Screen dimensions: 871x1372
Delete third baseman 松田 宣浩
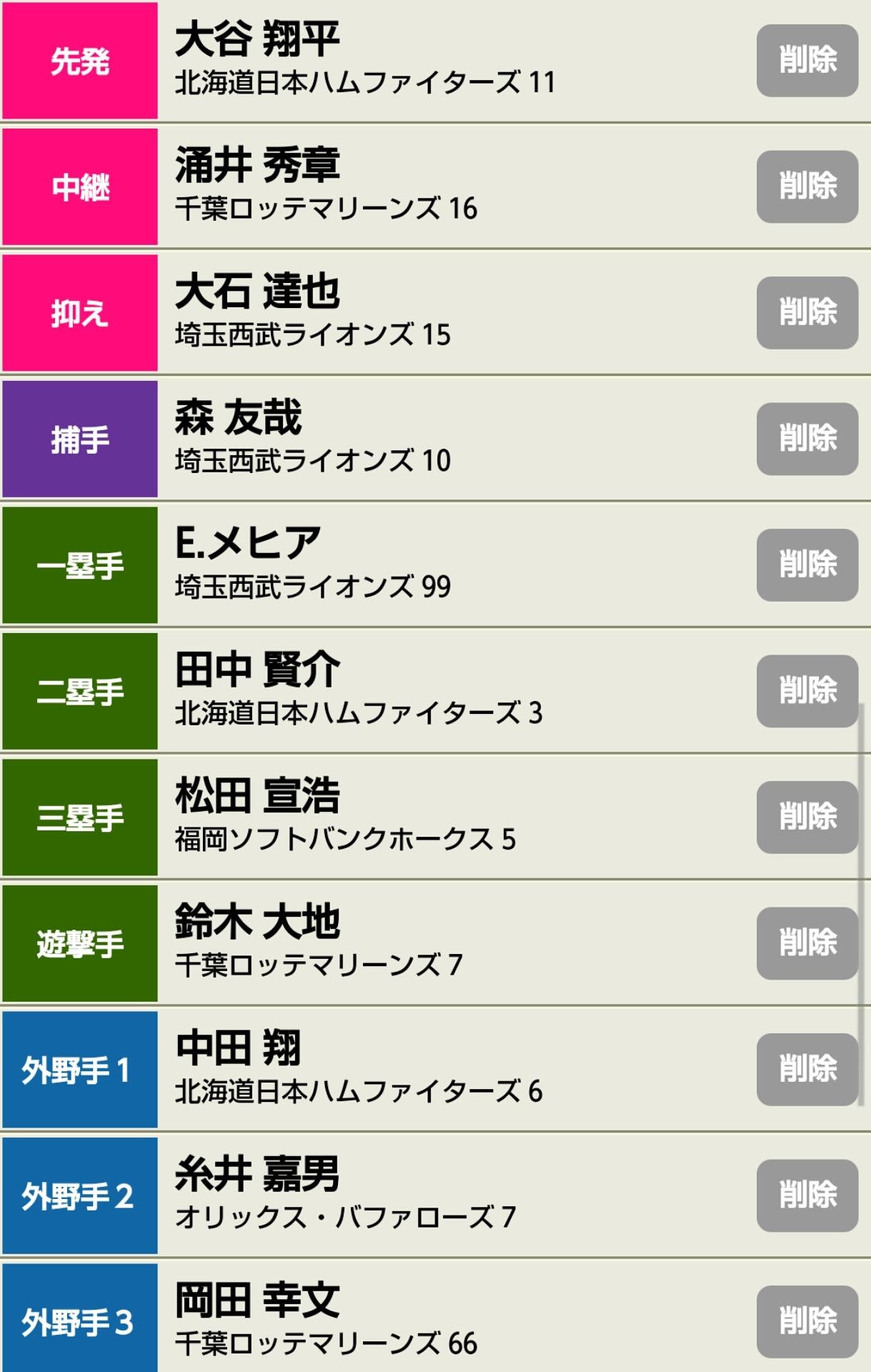click(x=807, y=817)
